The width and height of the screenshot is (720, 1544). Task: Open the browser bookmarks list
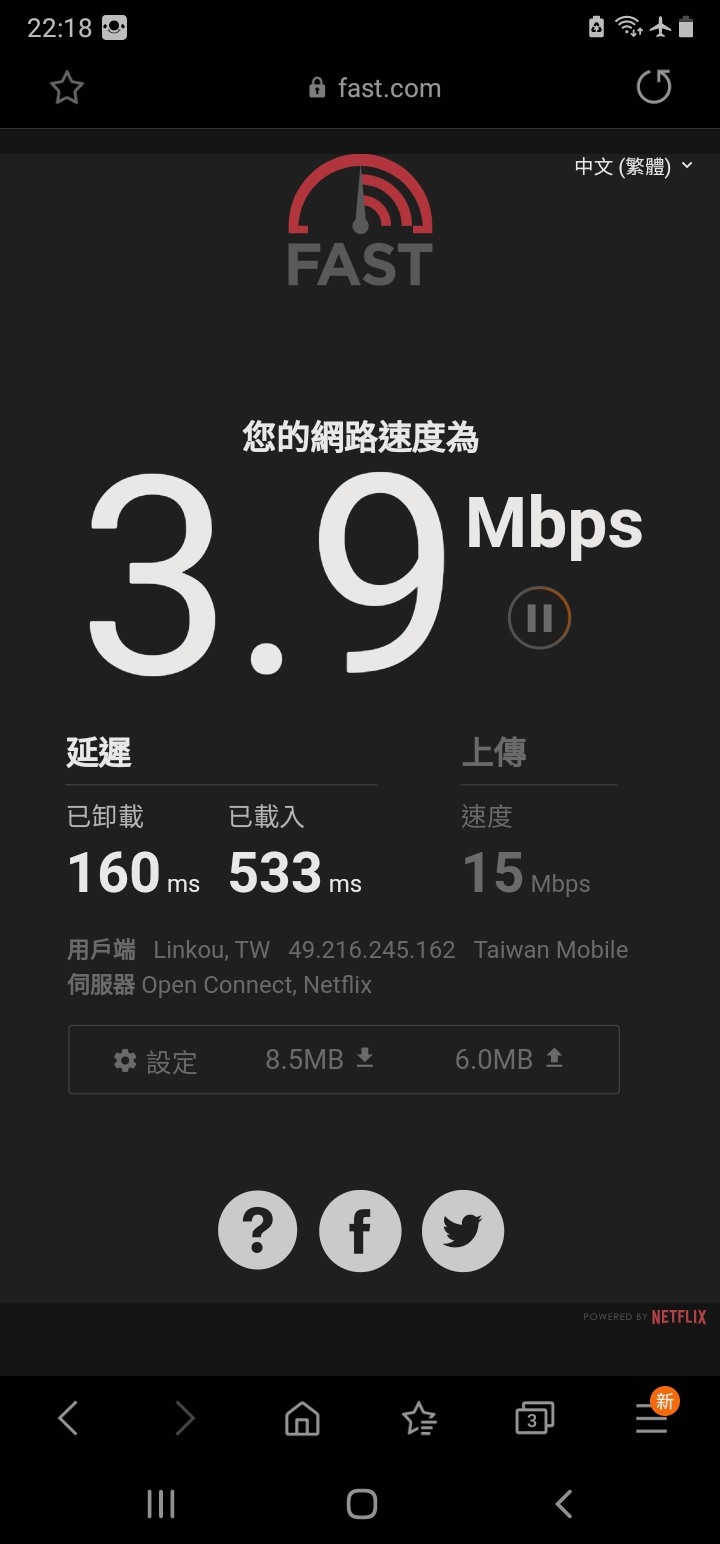coord(419,1418)
